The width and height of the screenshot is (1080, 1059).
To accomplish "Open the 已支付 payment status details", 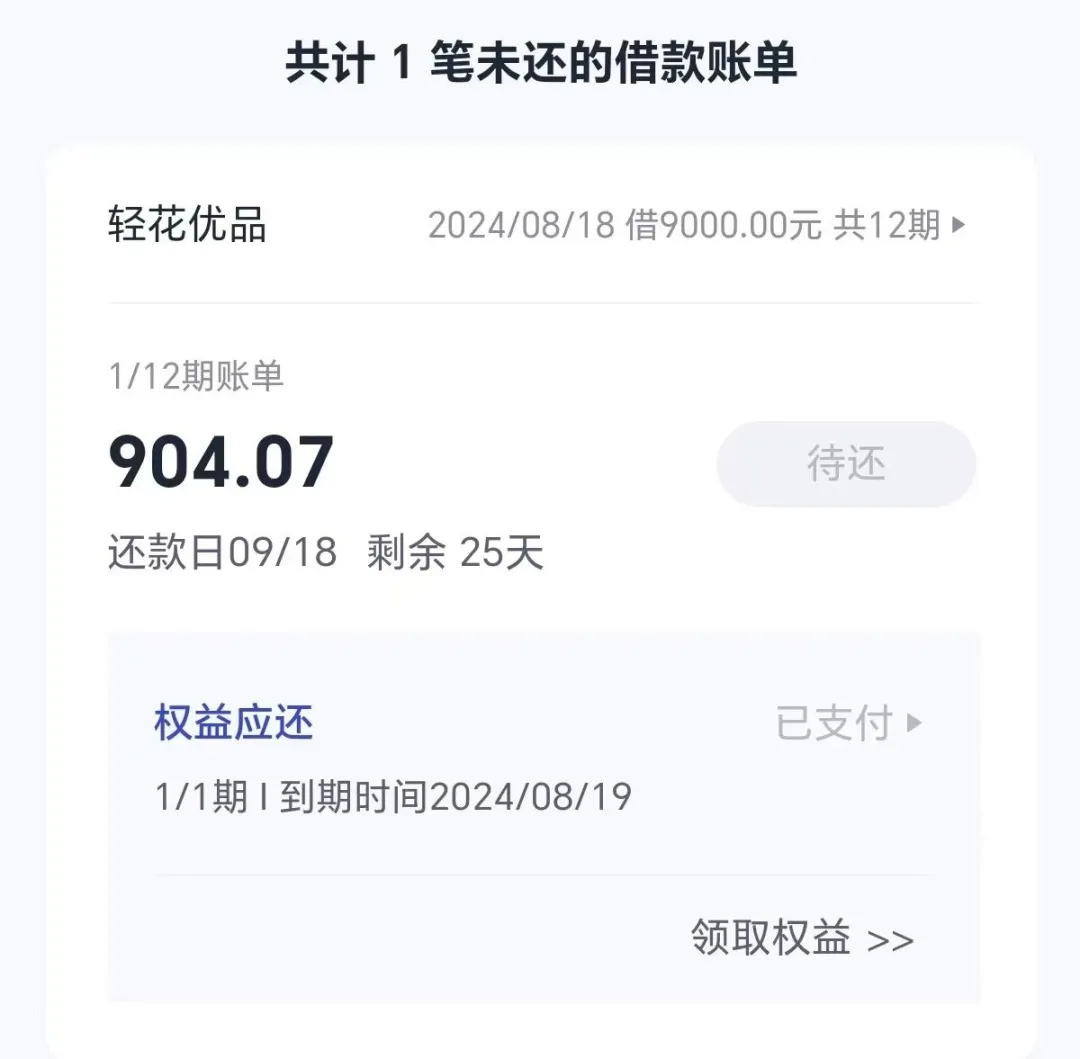I will click(x=848, y=723).
